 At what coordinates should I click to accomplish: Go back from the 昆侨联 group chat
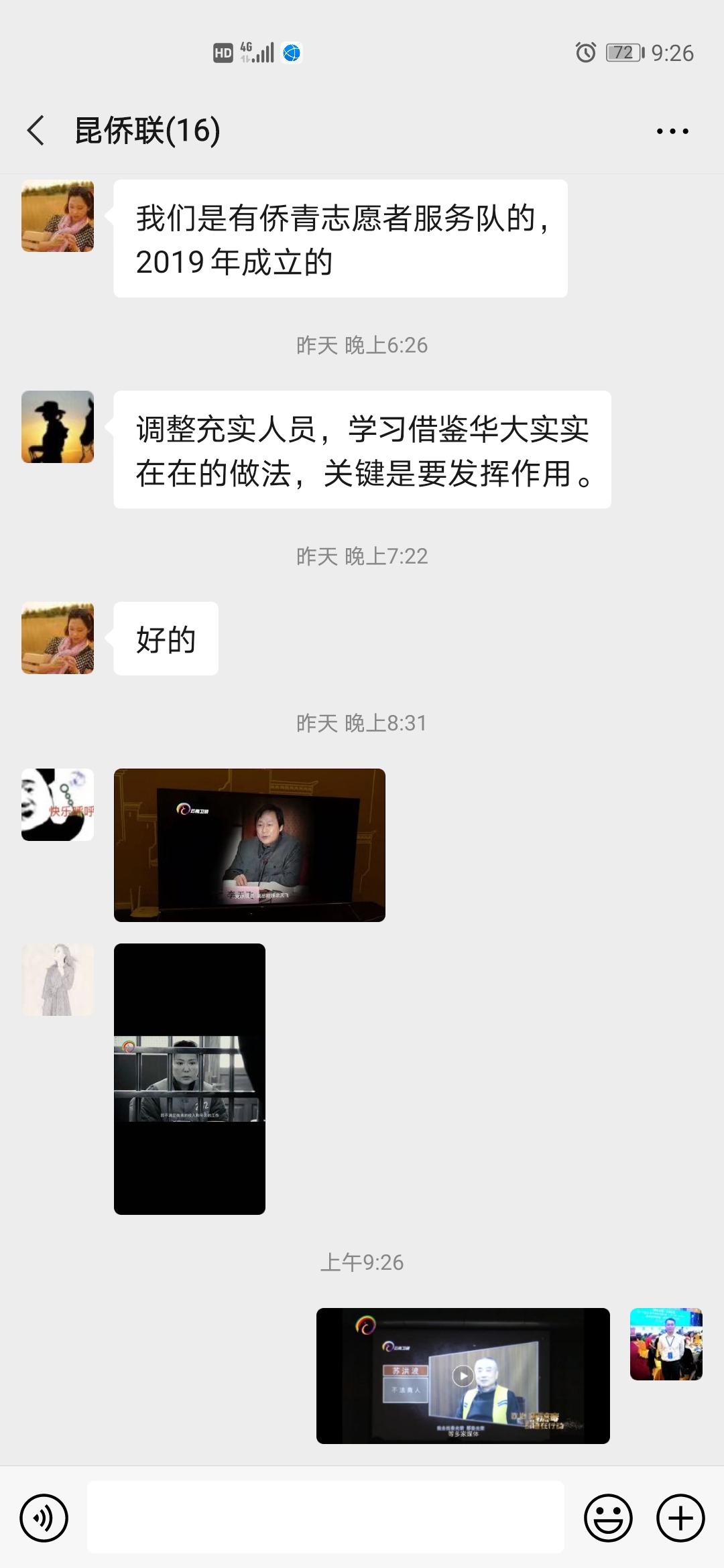click(x=36, y=130)
